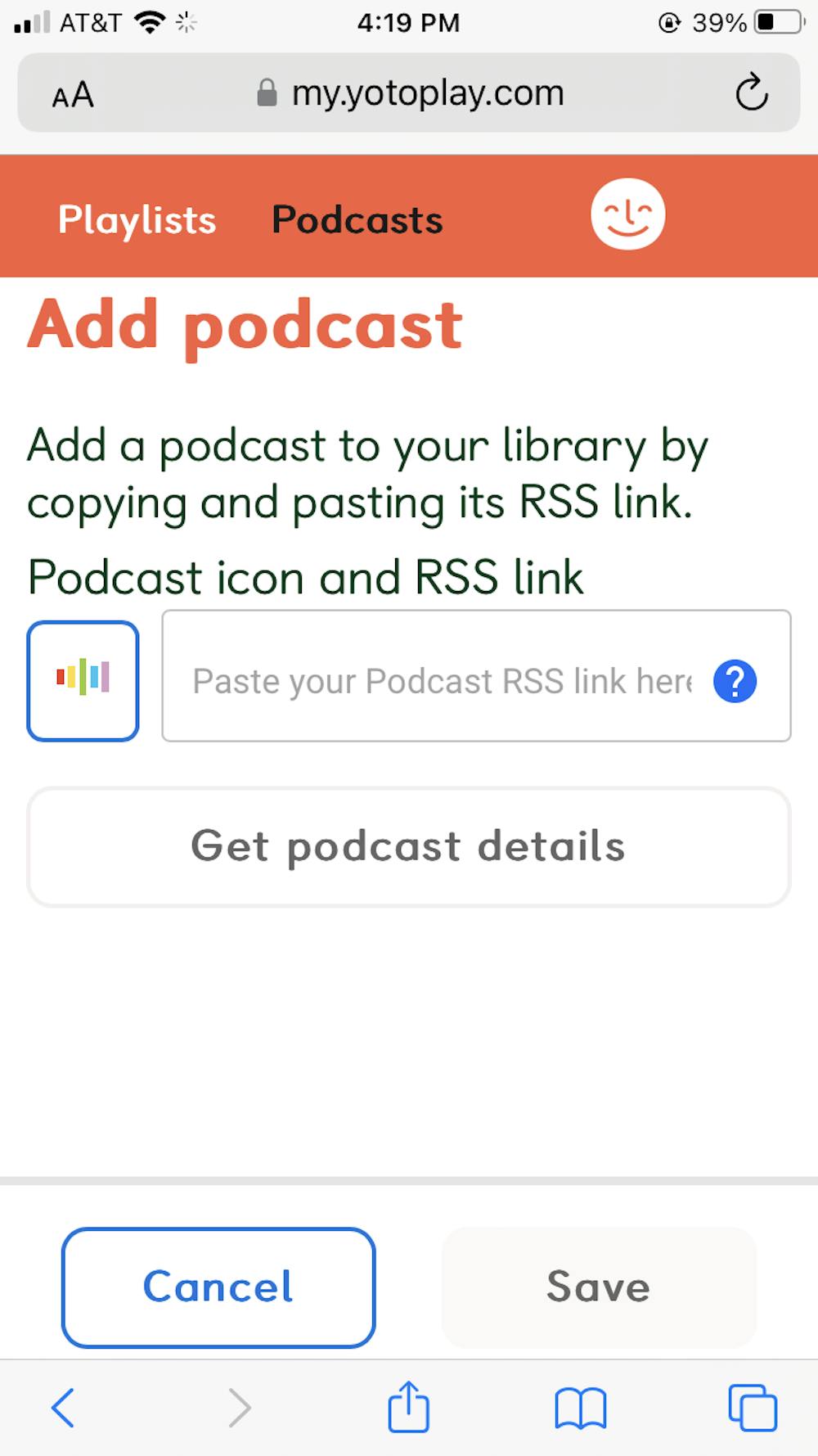Open the smiley face account icon

pos(627,214)
